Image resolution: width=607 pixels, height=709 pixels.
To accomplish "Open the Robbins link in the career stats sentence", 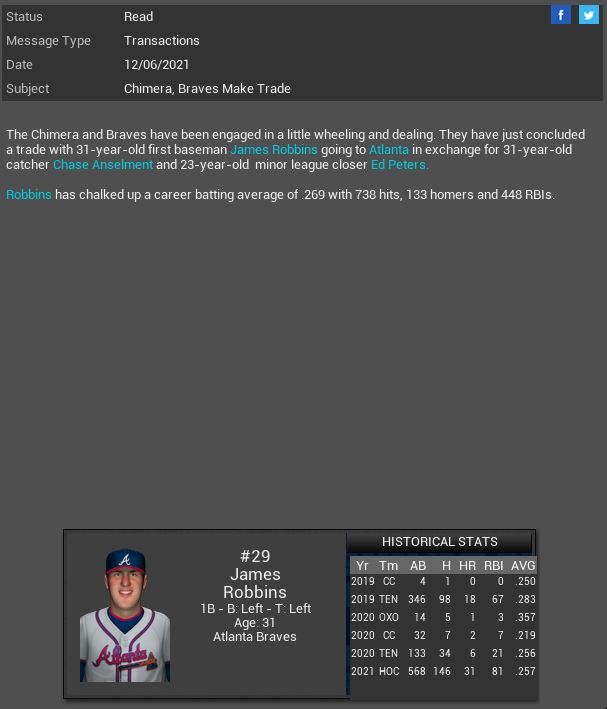I will pos(29,194).
